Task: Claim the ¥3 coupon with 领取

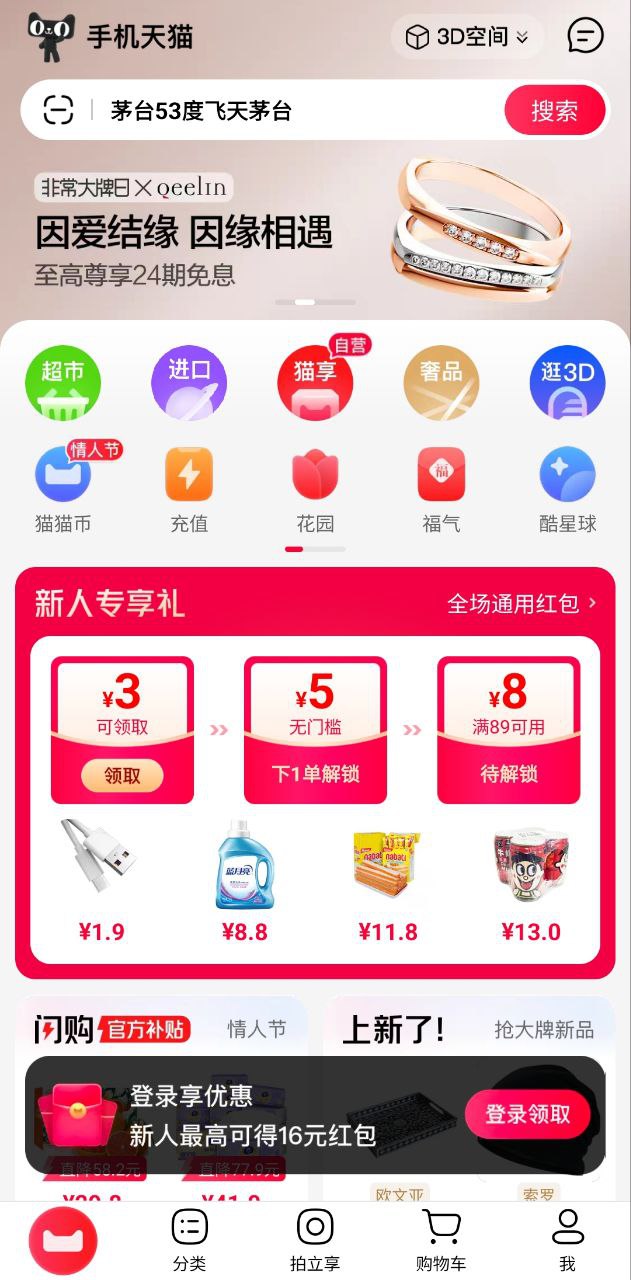Action: coord(122,775)
